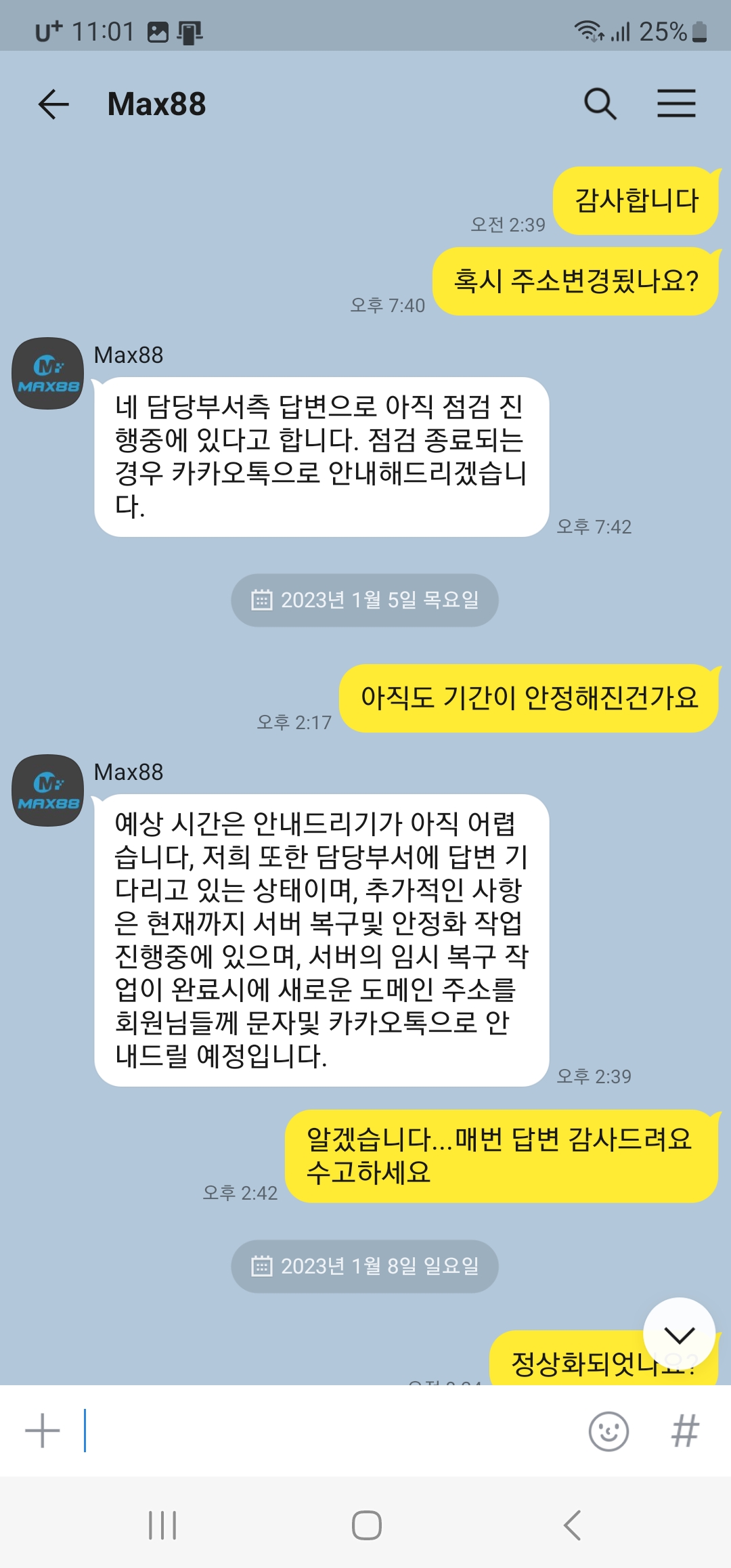This screenshot has height=1568, width=731.
Task: Open the plus attachment menu
Action: [x=43, y=1431]
